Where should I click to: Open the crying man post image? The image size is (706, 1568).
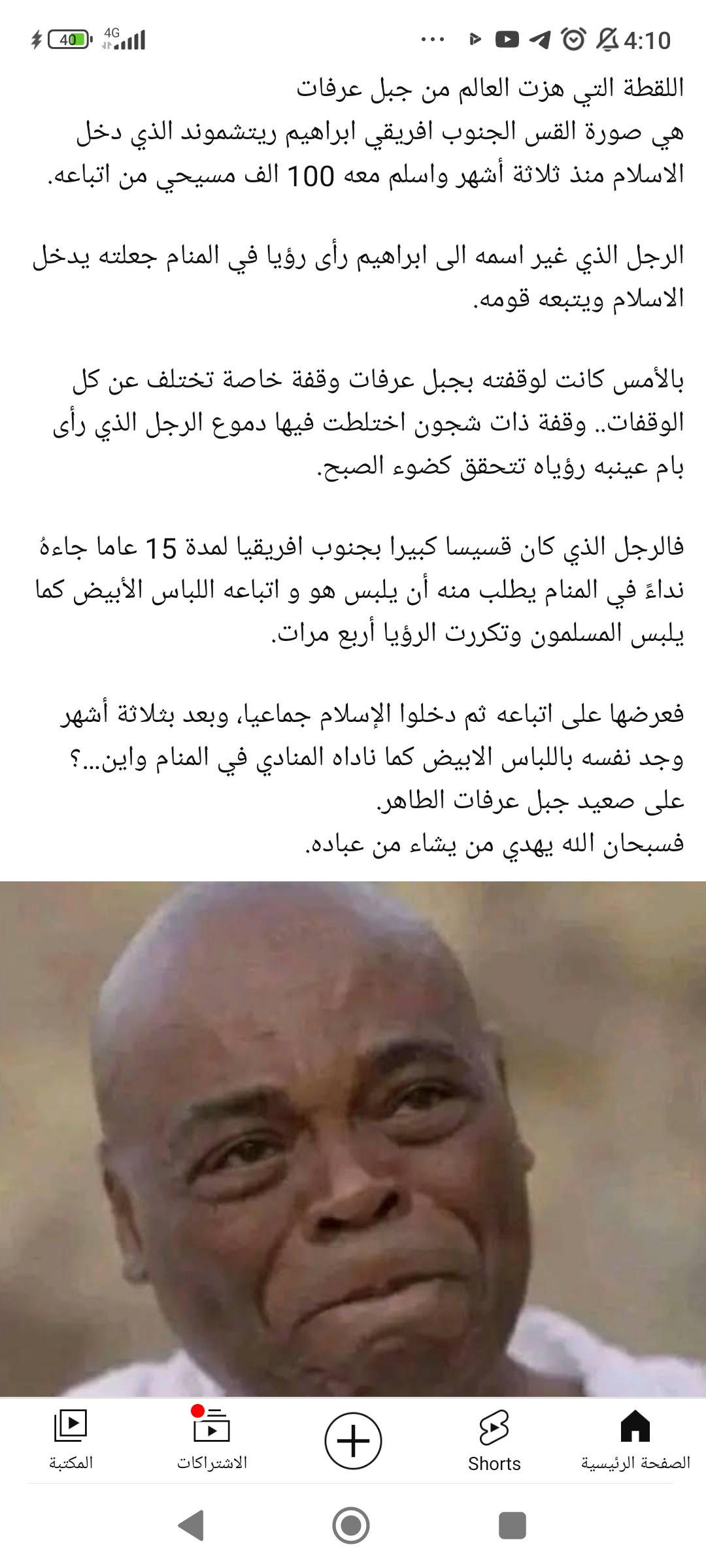[x=353, y=1139]
